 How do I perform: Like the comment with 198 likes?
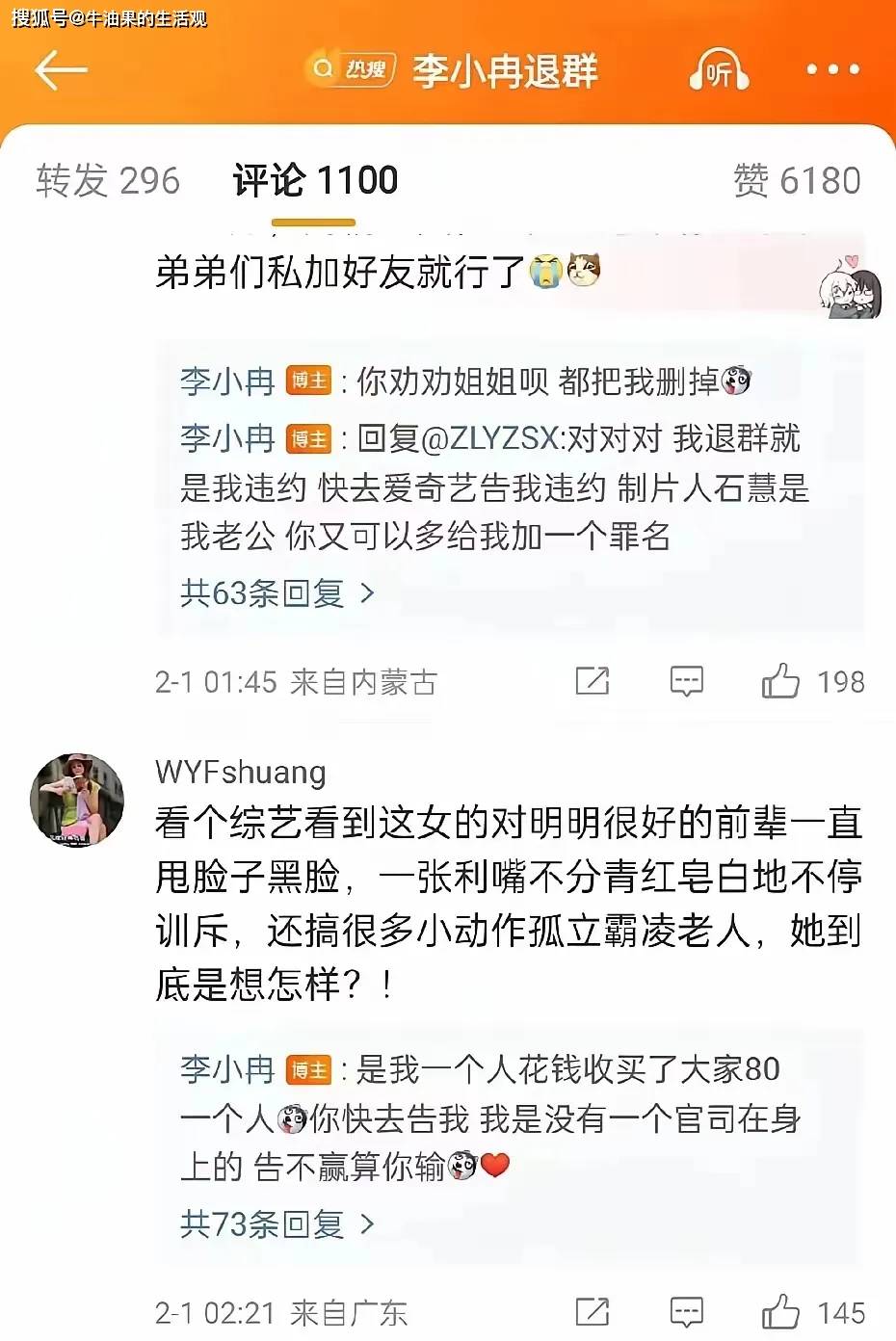780,681
